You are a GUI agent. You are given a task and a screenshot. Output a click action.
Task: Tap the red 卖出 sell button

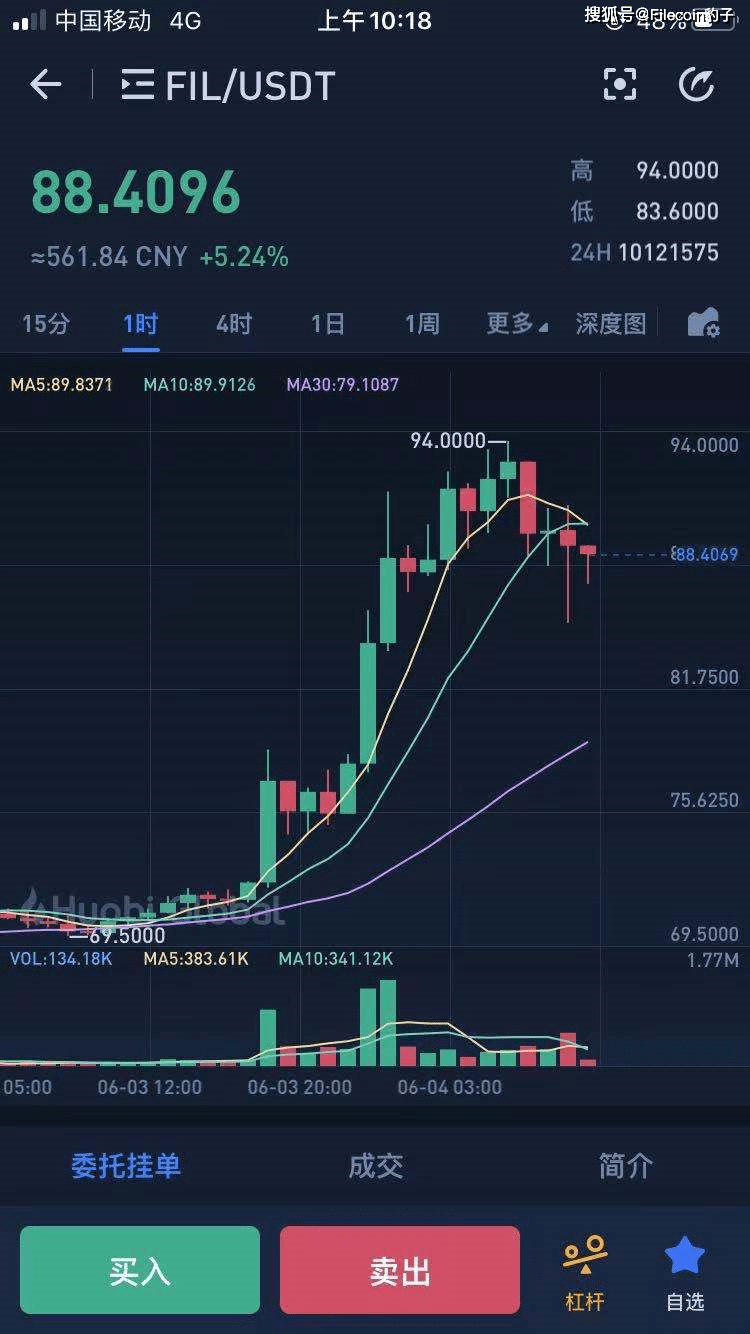[400, 1270]
